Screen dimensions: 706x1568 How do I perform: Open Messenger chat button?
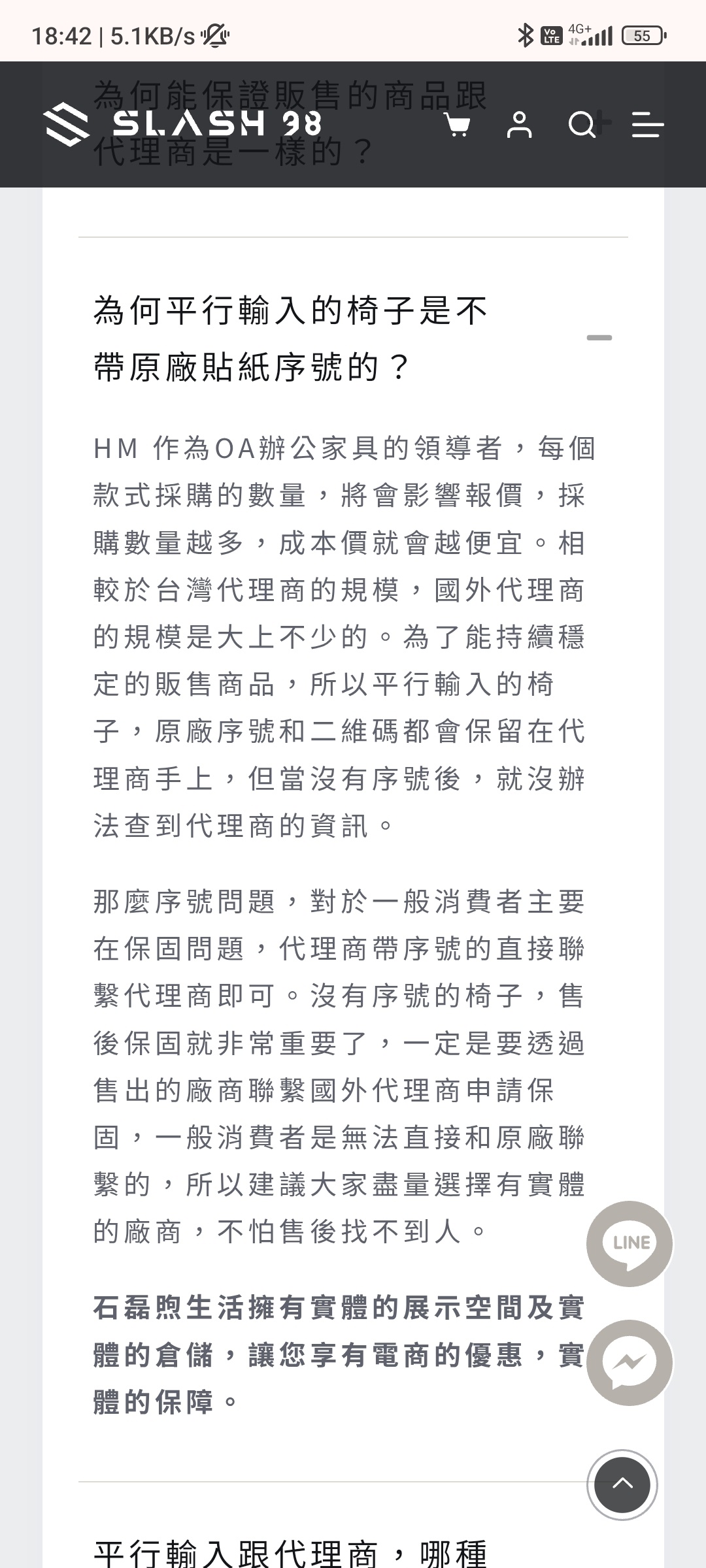pyautogui.click(x=630, y=1362)
